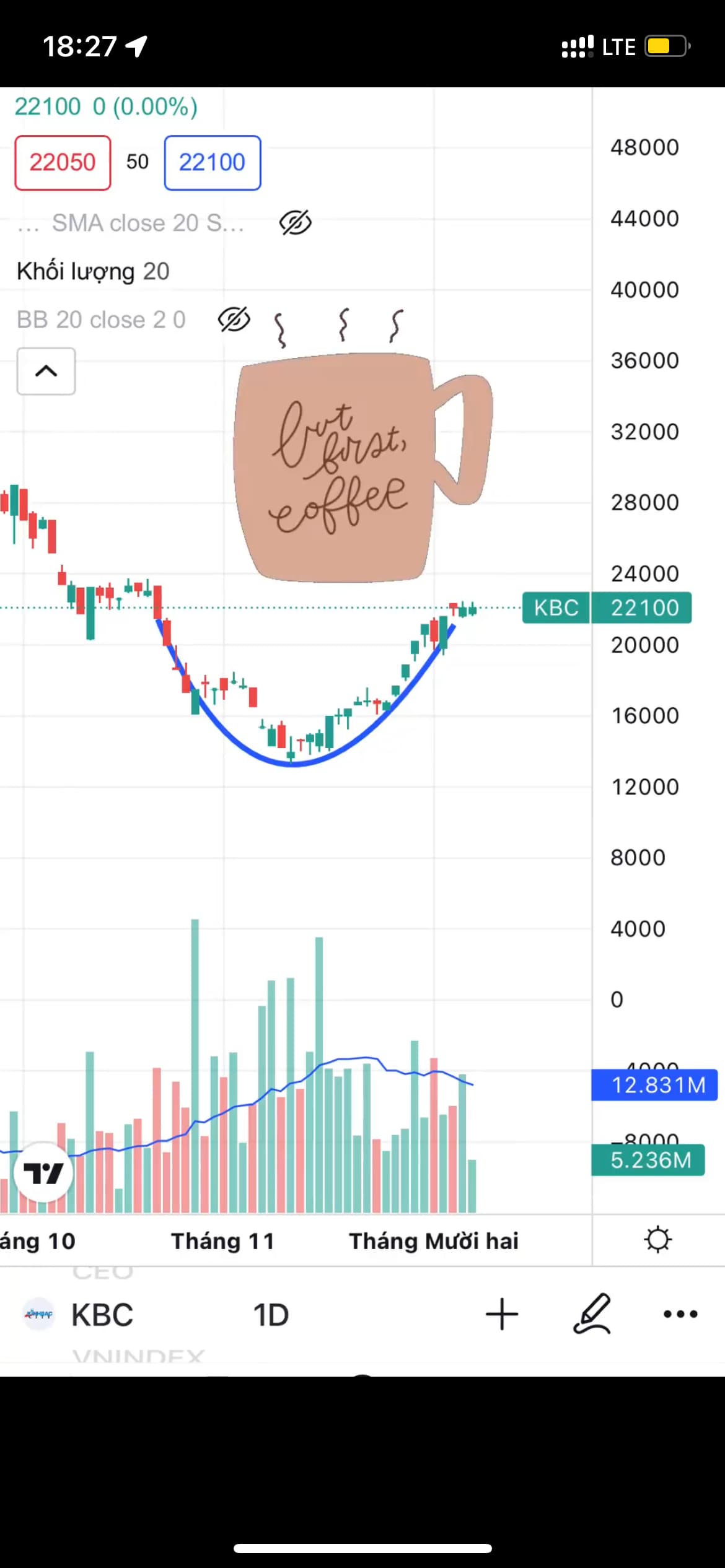725x1568 pixels.
Task: Open the drawing tools pen icon
Action: pos(592,1314)
